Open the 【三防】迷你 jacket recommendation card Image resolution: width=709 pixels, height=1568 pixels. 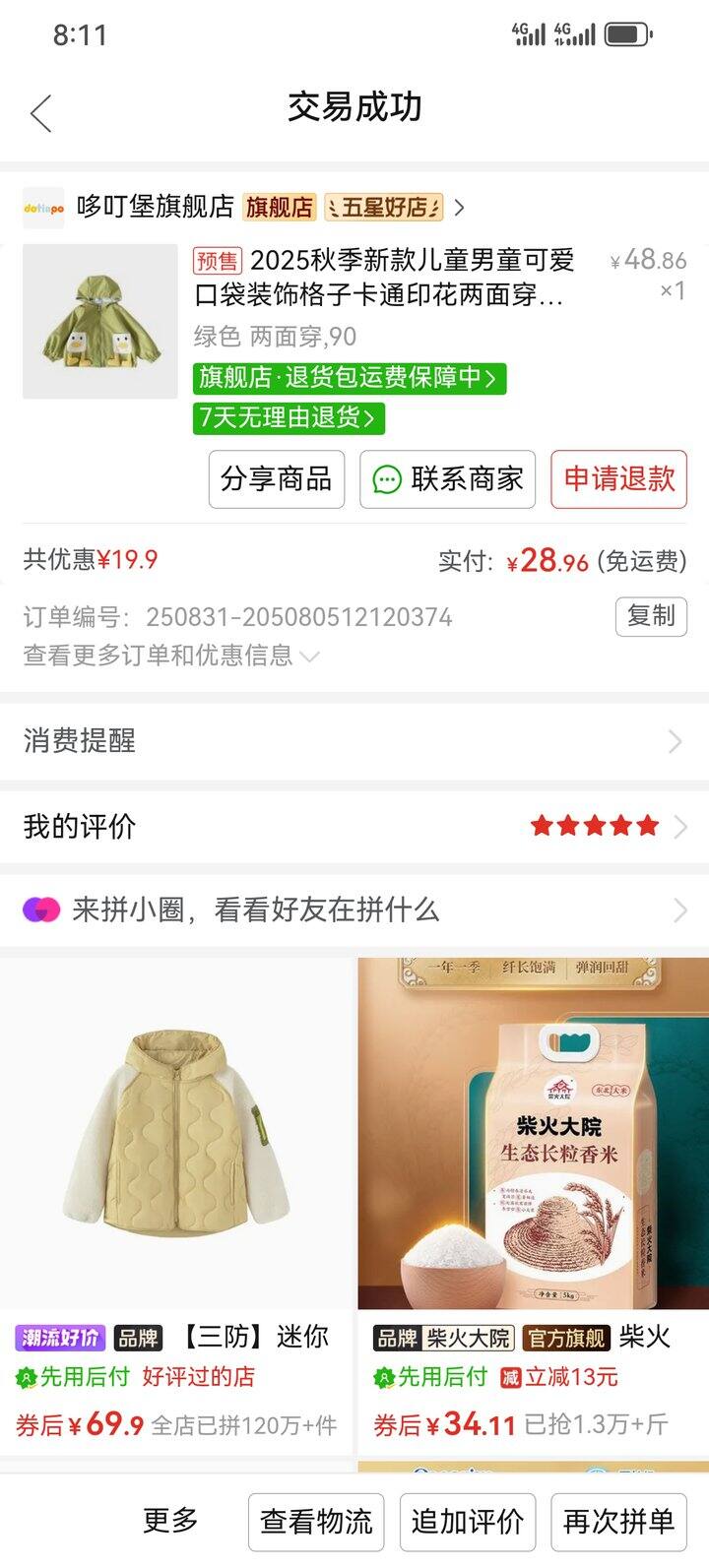(x=176, y=1201)
